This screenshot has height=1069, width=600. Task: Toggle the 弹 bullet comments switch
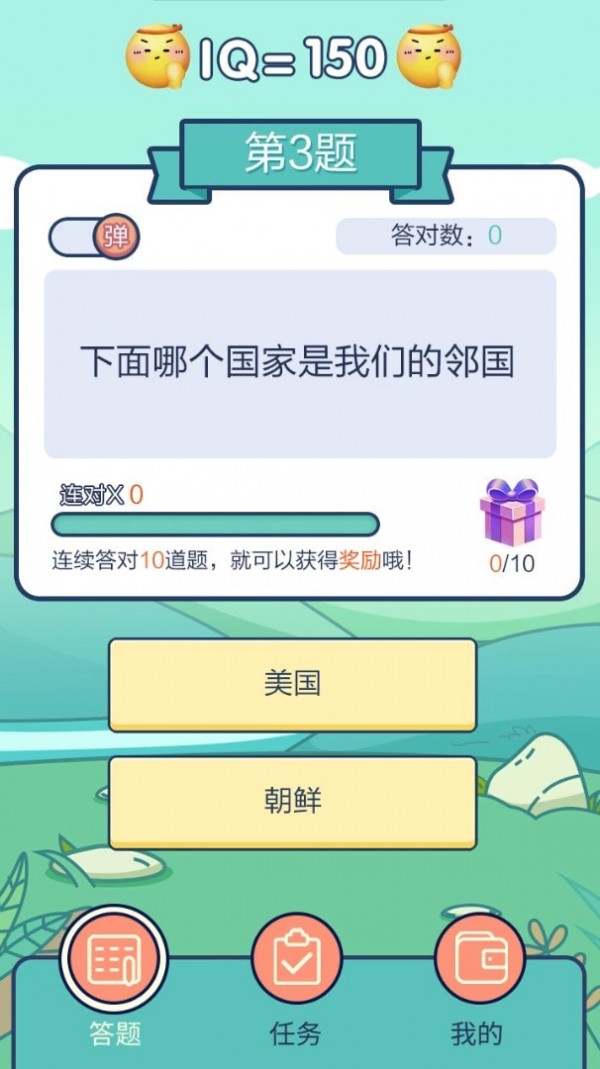[94, 237]
